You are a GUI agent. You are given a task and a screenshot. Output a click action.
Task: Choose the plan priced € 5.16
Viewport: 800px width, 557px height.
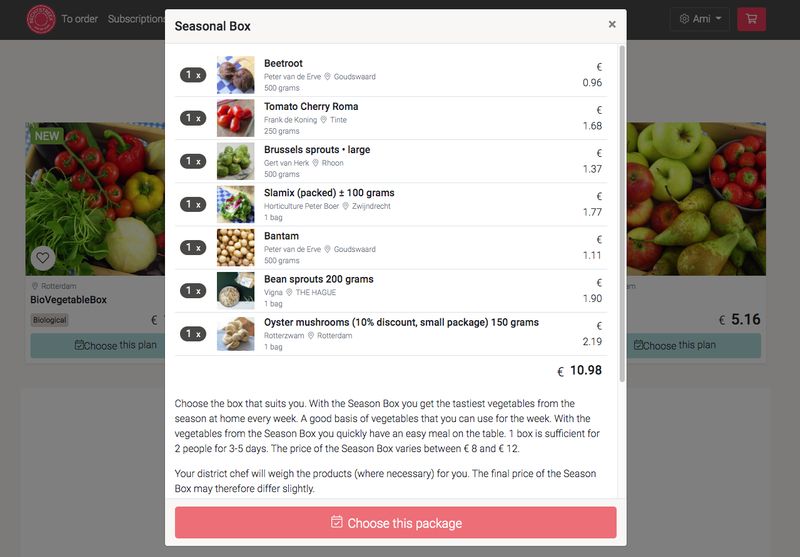694,346
